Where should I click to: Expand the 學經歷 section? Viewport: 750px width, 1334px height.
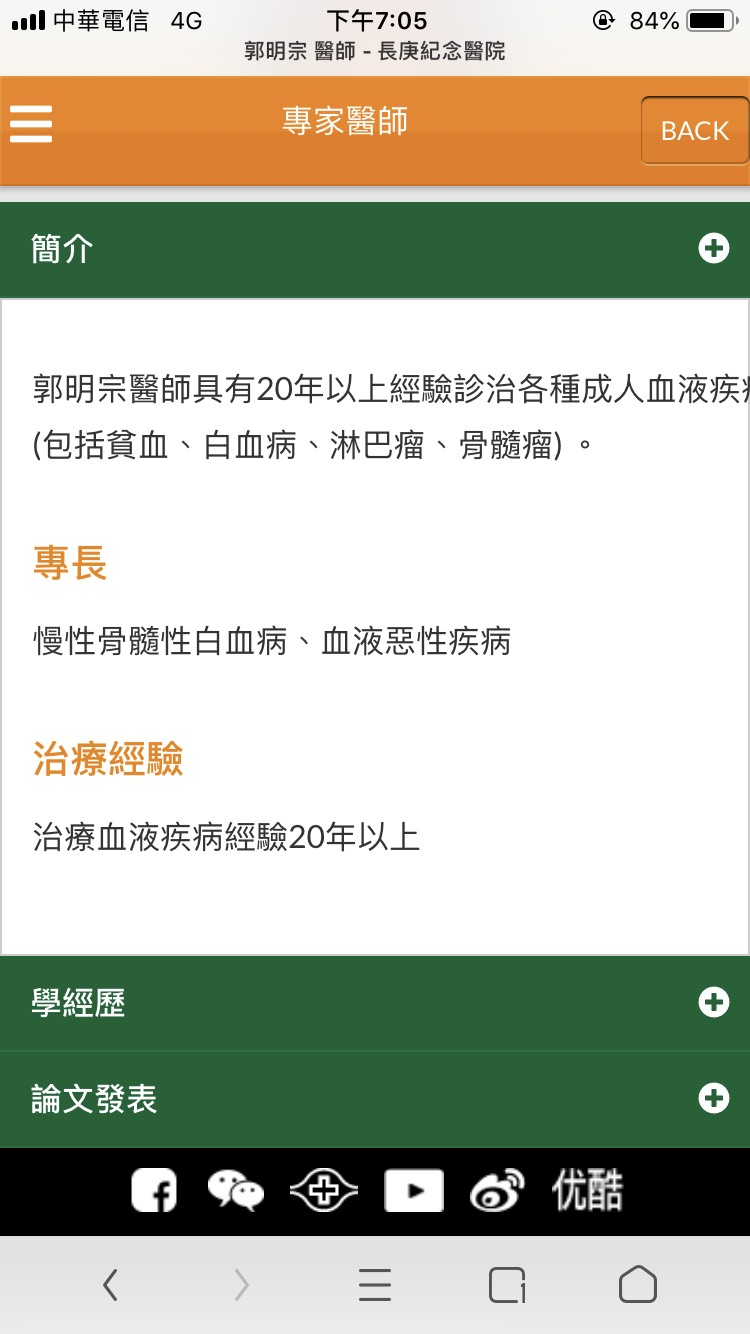[713, 1002]
